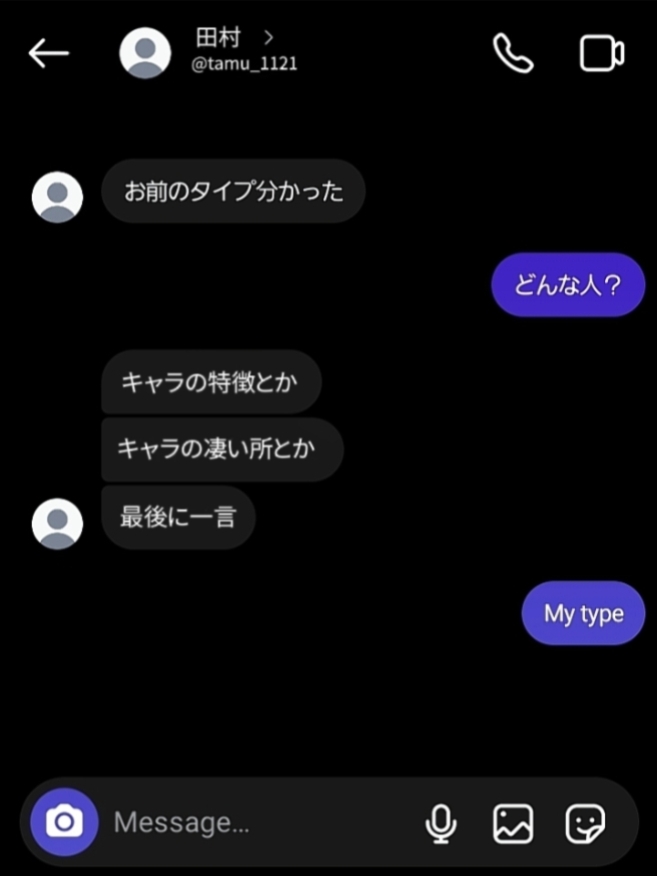
Task: Tap the avatar beside お前のタイプ分かった
Action: (57, 197)
